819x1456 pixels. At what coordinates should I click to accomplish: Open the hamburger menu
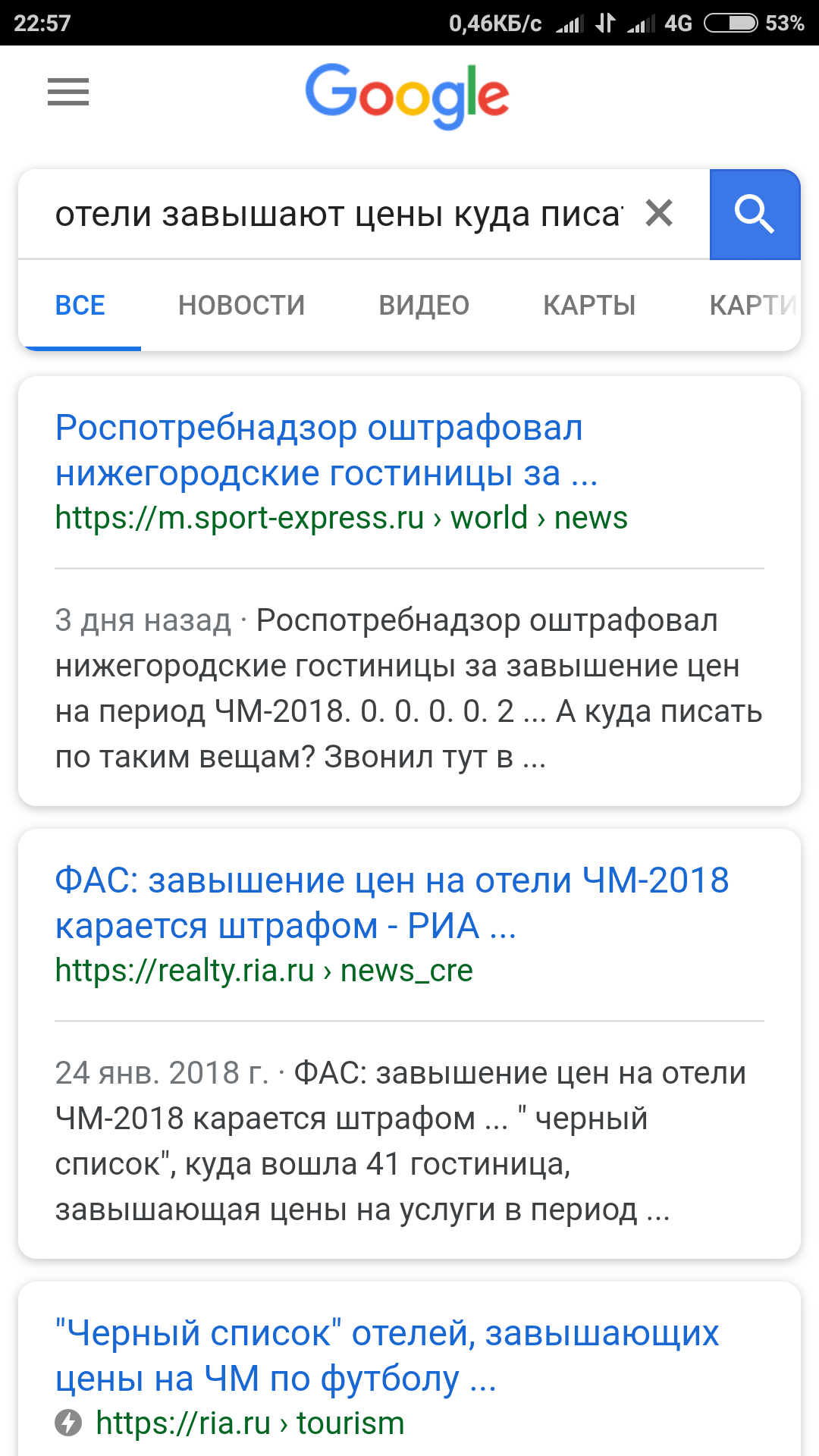click(68, 93)
